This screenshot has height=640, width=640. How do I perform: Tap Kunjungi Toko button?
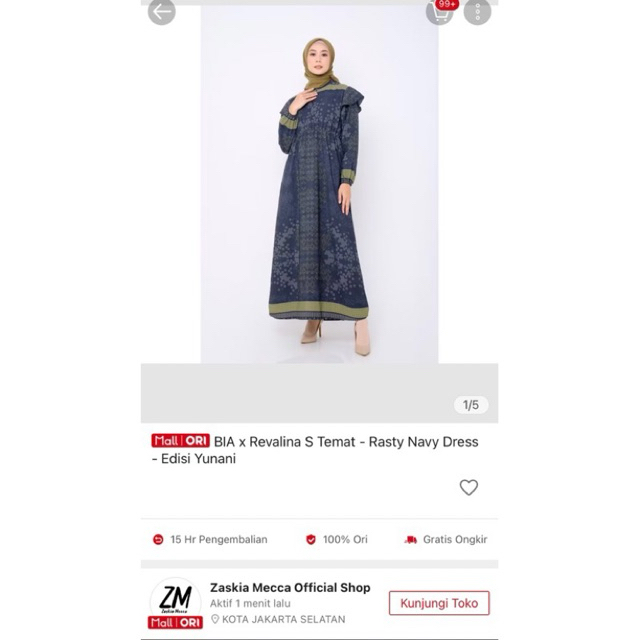(439, 603)
